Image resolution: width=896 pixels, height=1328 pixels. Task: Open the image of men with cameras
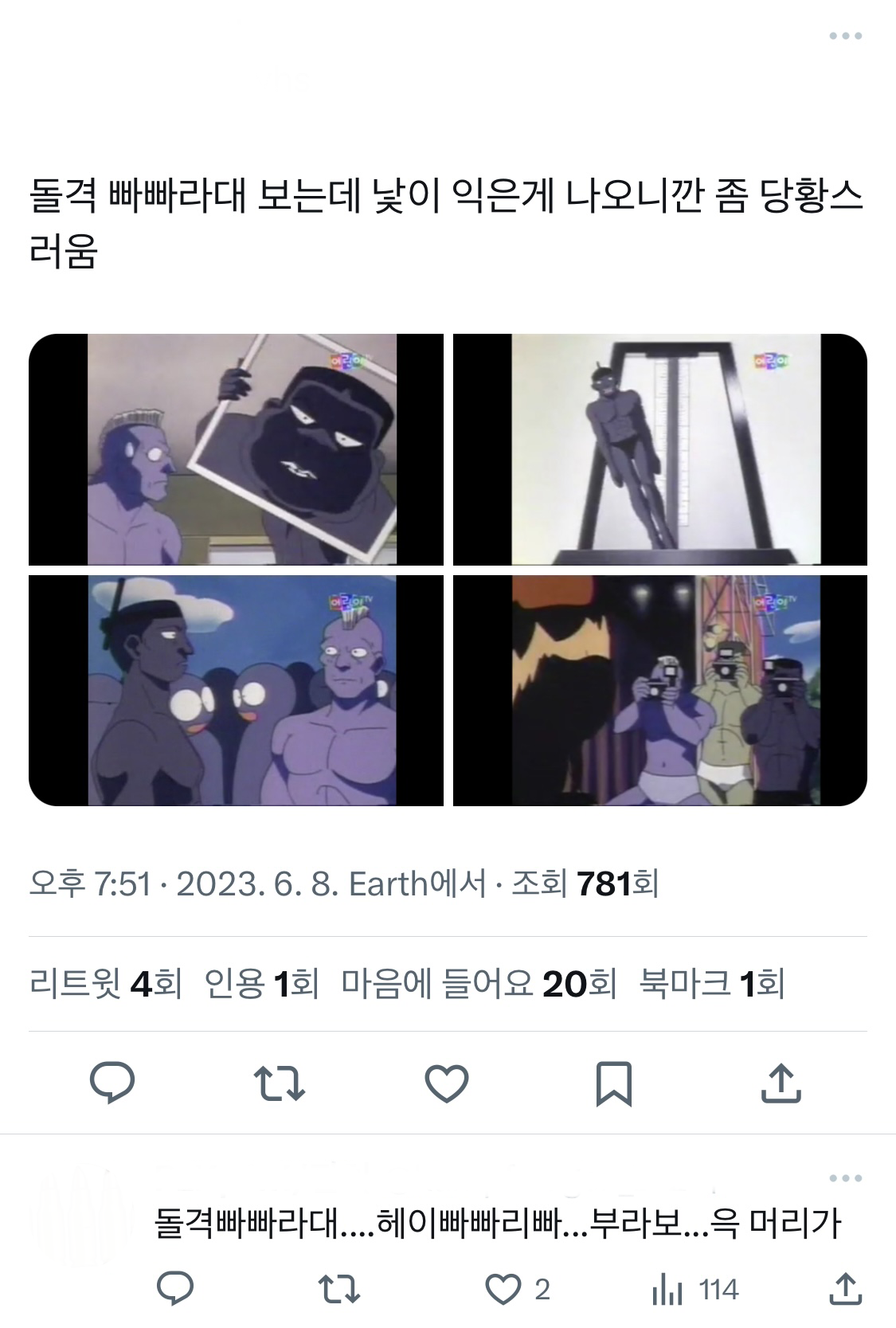pos(659,690)
